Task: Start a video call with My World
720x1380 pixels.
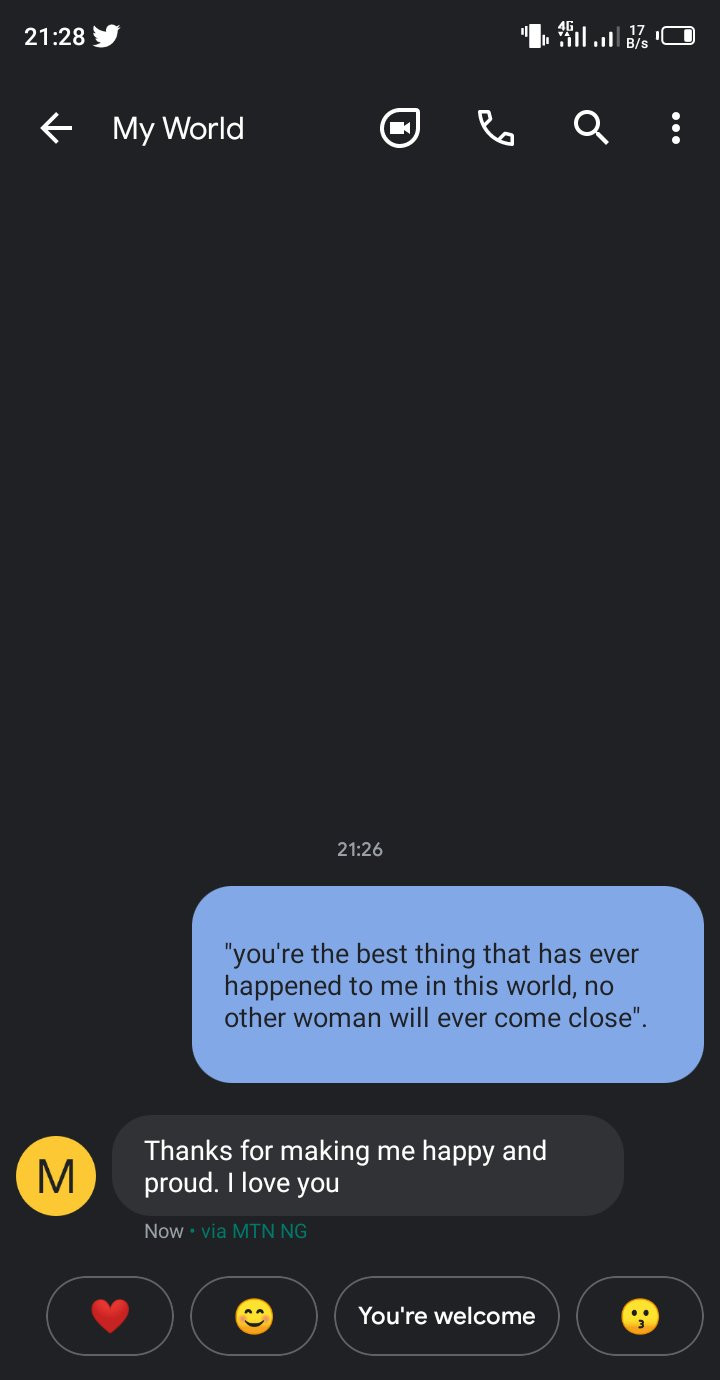Action: tap(400, 128)
